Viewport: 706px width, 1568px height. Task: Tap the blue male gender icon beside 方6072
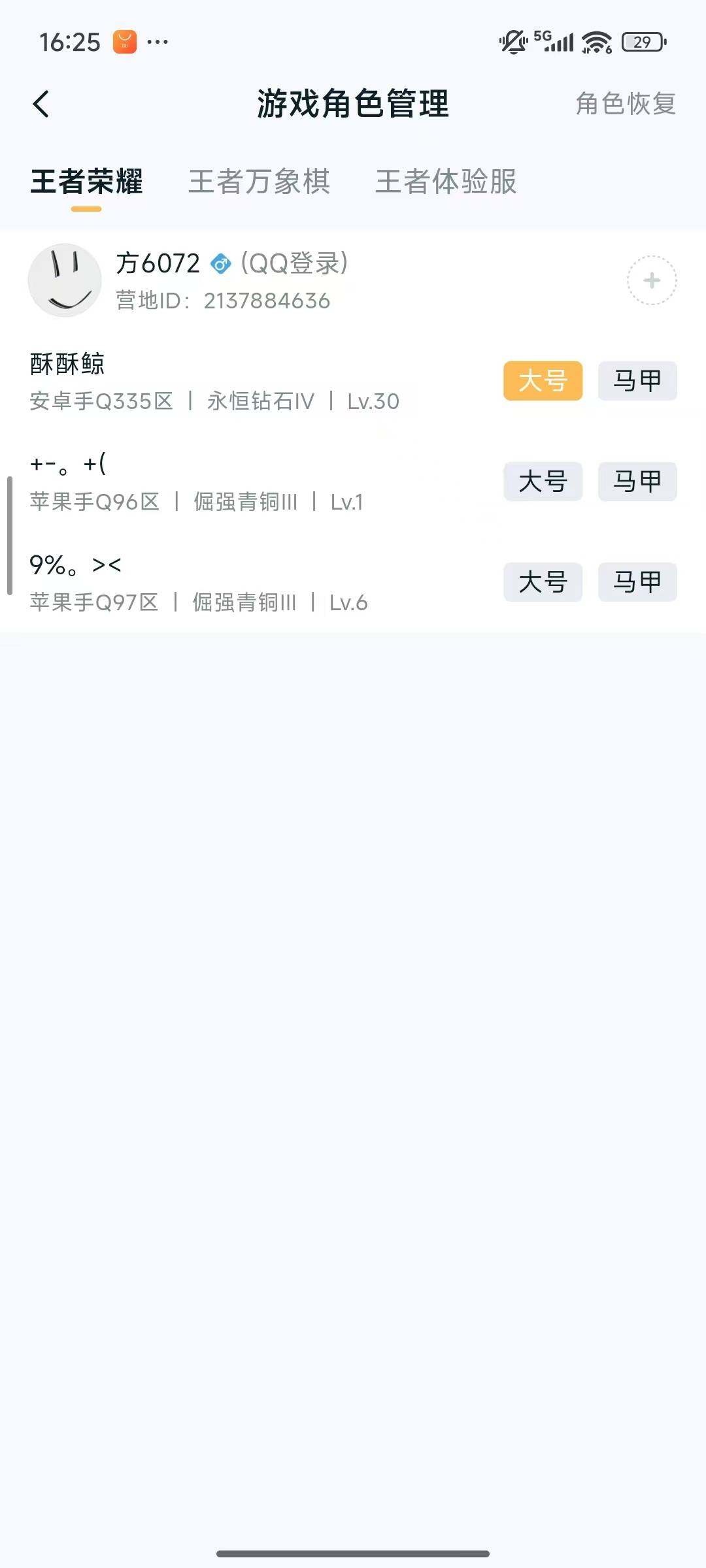tap(220, 264)
